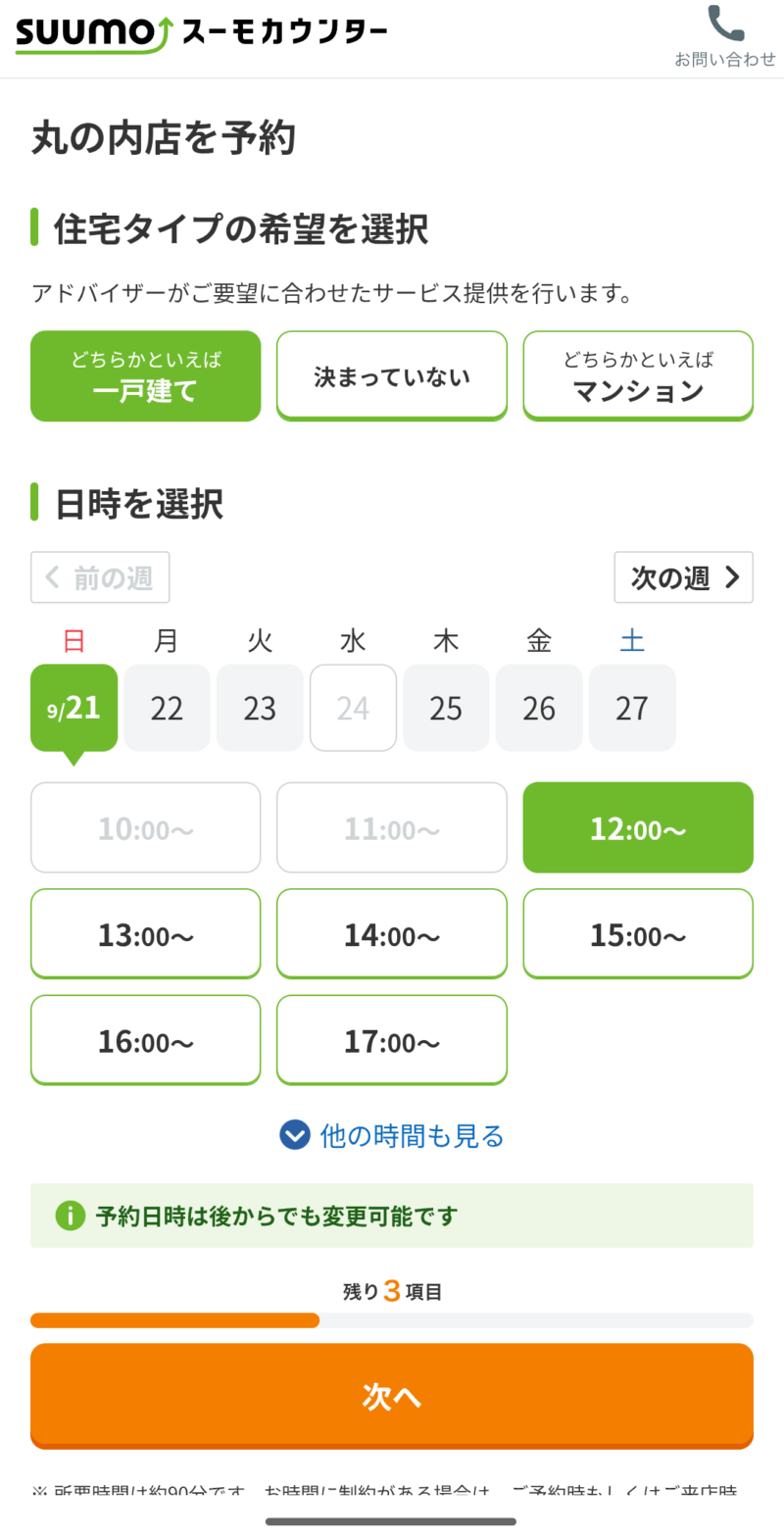The width and height of the screenshot is (784, 1540).
Task: Open the SUUMO スーモカウンター home logo
Action: tap(201, 33)
